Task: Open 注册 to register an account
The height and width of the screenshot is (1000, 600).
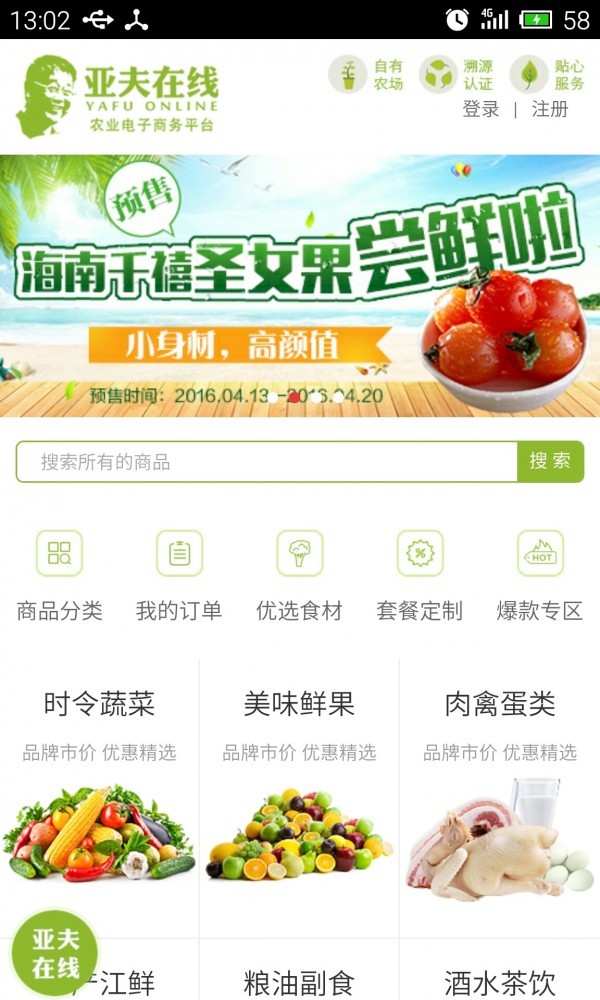Action: click(x=550, y=109)
